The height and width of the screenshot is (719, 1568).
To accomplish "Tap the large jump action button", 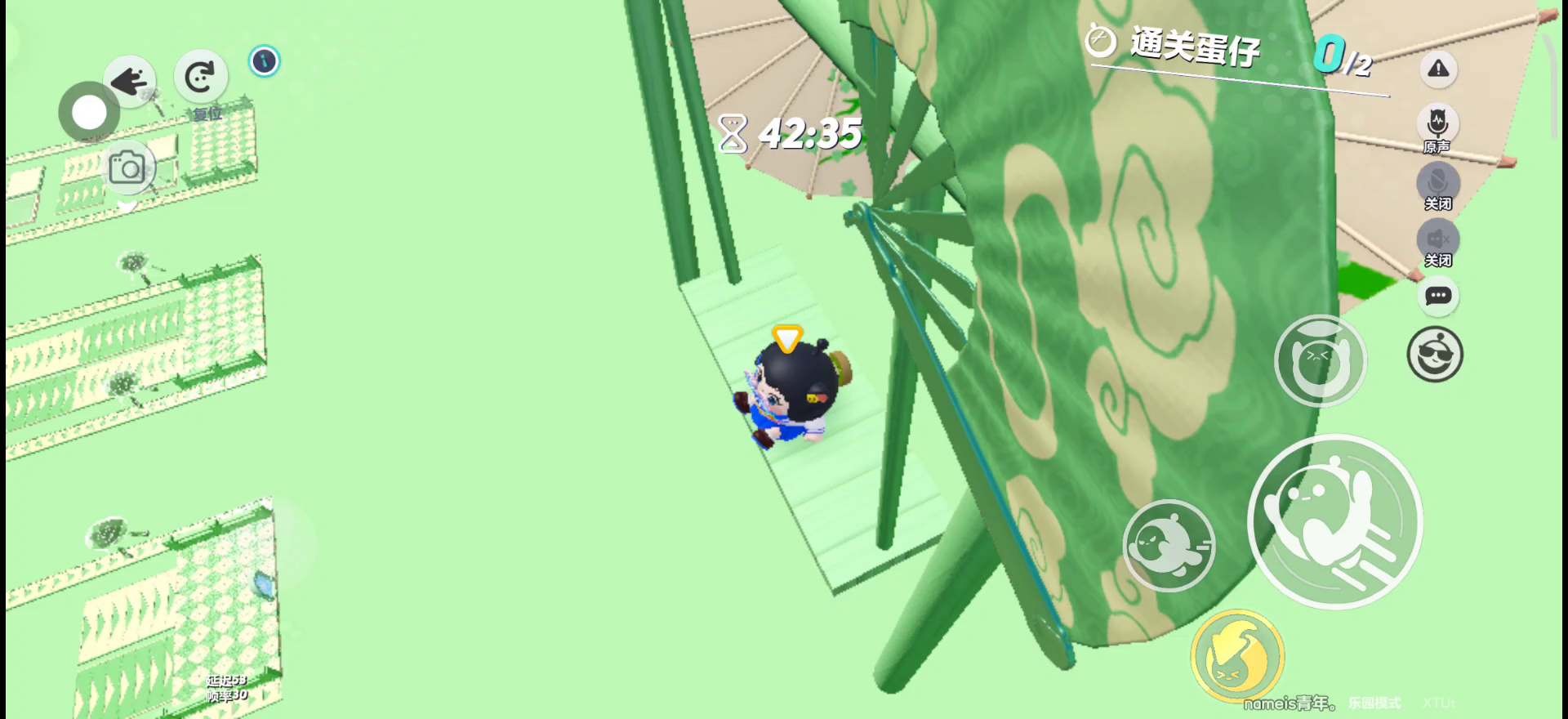I will pyautogui.click(x=1334, y=521).
